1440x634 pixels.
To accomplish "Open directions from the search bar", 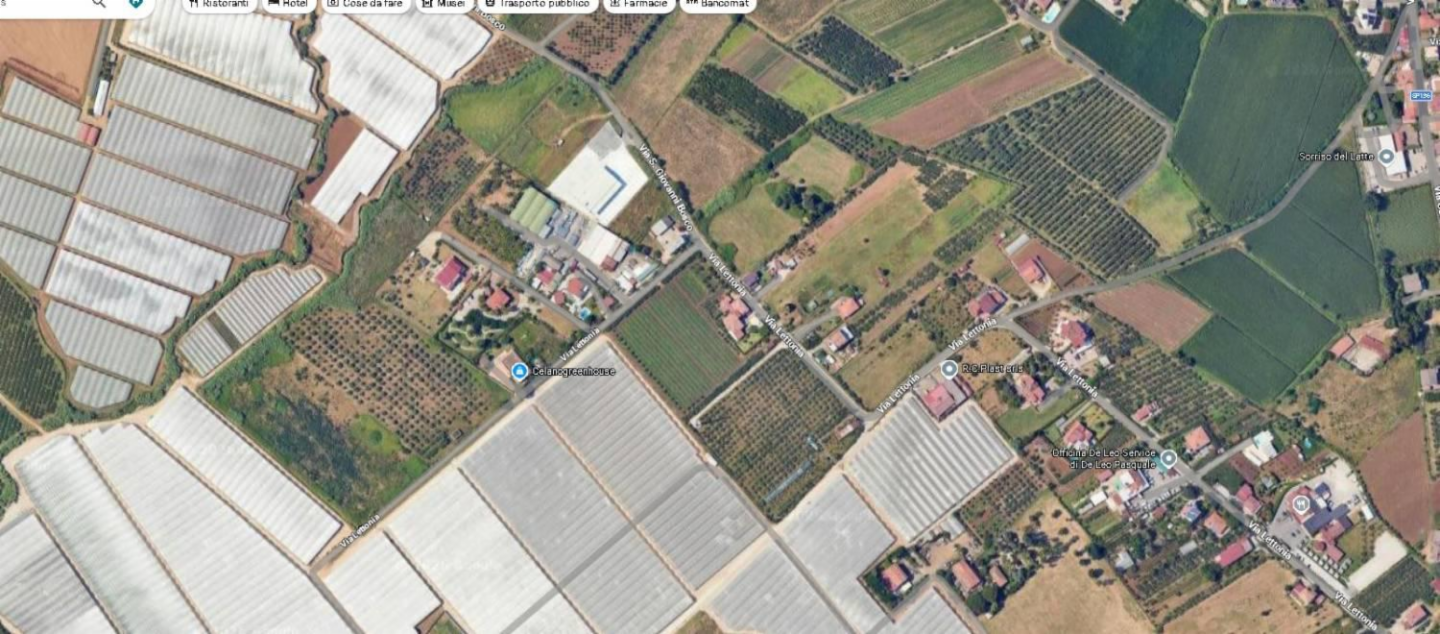I will pyautogui.click(x=136, y=3).
